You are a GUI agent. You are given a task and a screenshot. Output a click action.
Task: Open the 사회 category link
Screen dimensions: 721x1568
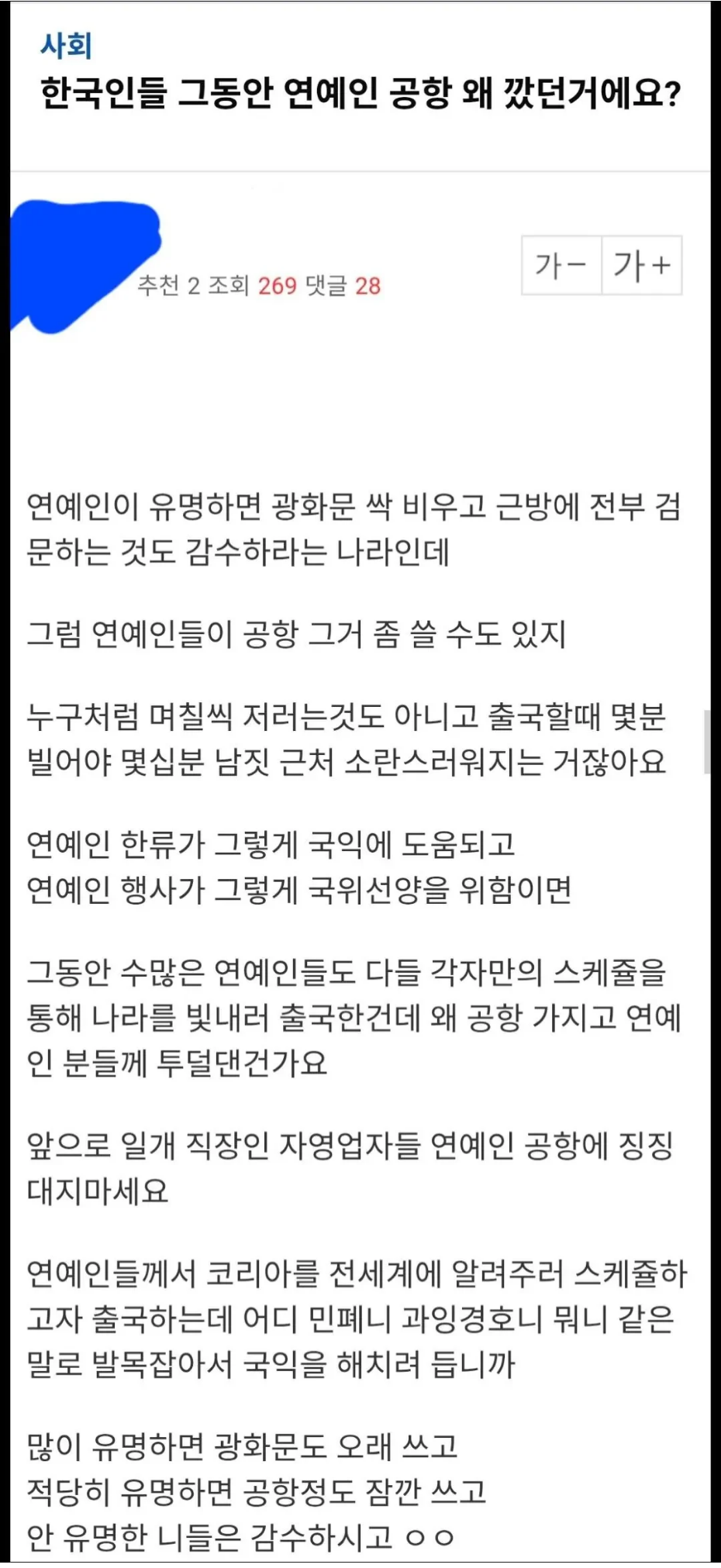pos(67,46)
